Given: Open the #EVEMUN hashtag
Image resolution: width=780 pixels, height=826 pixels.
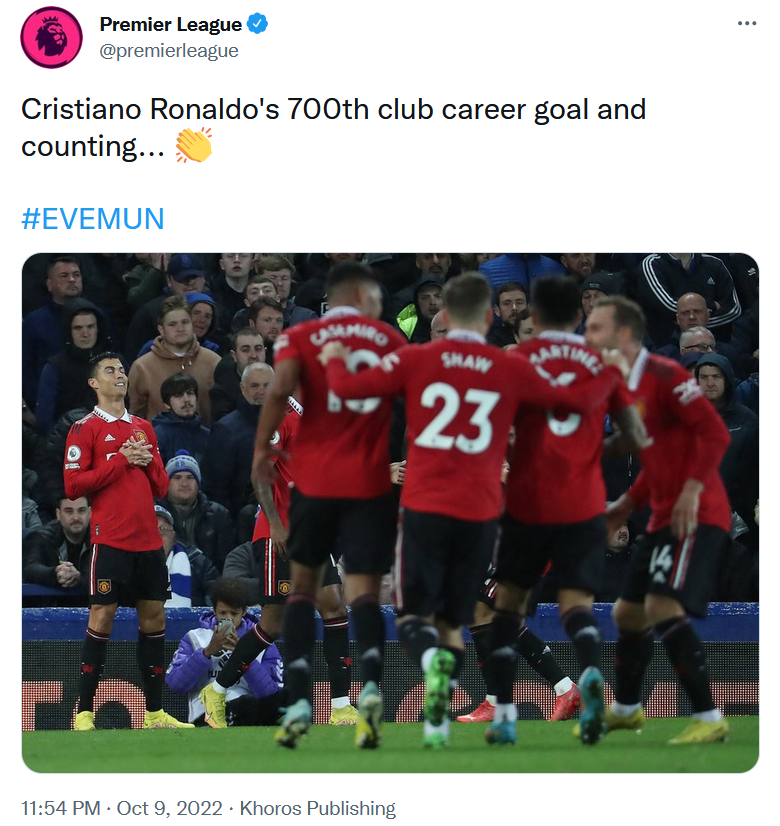Looking at the screenshot, I should (92, 219).
